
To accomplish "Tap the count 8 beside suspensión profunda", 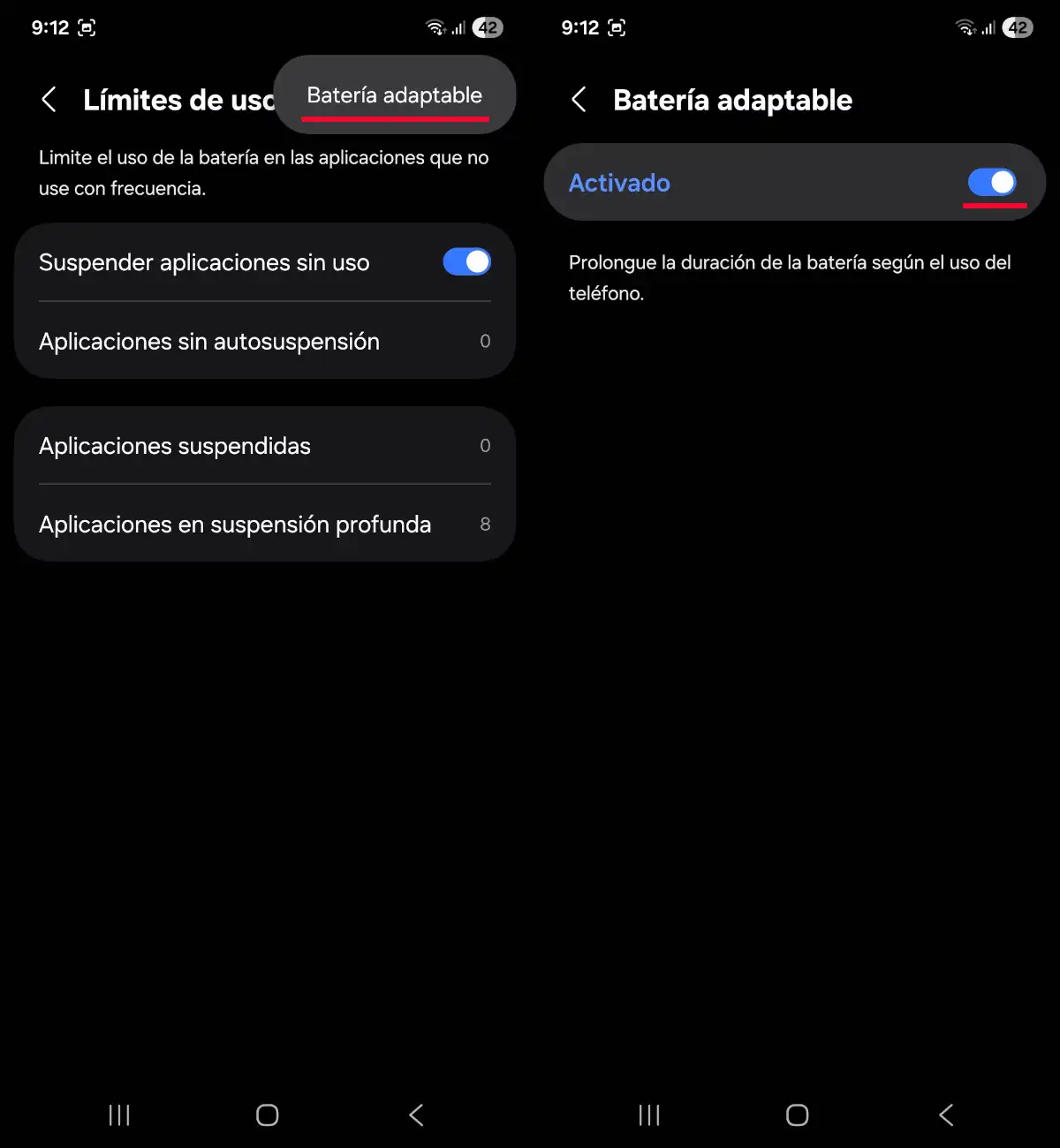I will tap(484, 524).
